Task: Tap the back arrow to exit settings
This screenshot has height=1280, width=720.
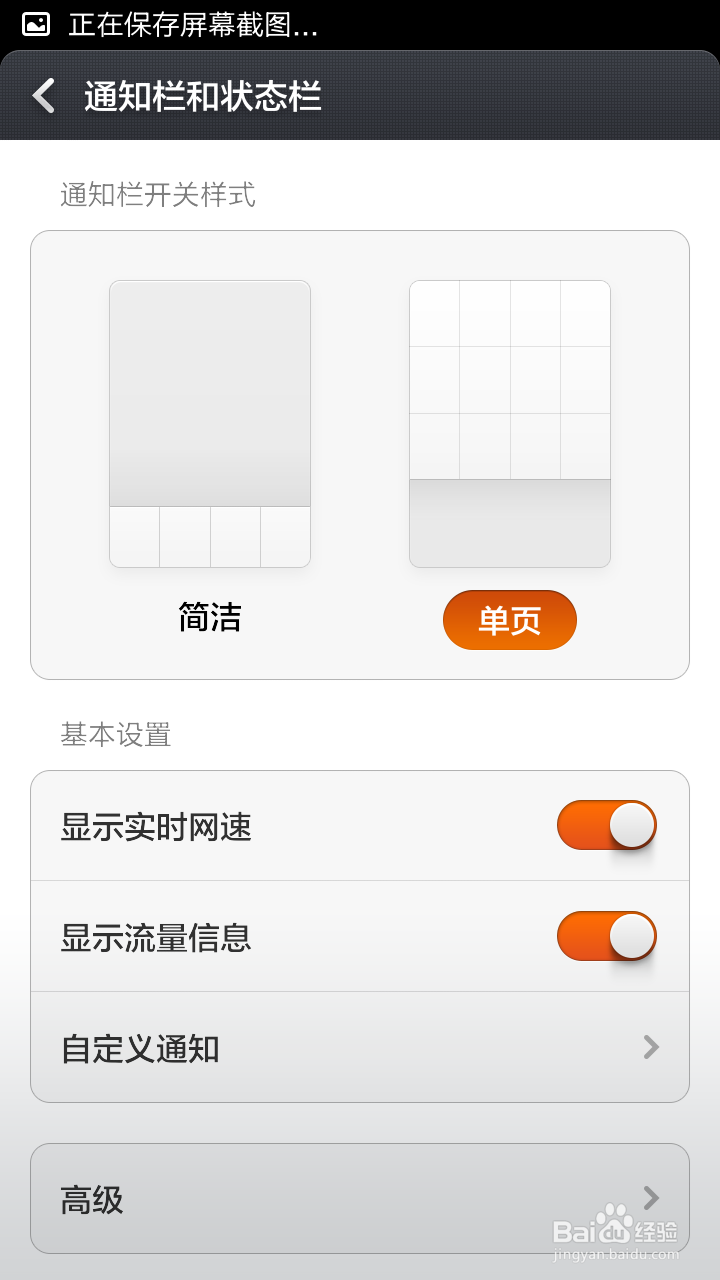Action: (x=42, y=96)
